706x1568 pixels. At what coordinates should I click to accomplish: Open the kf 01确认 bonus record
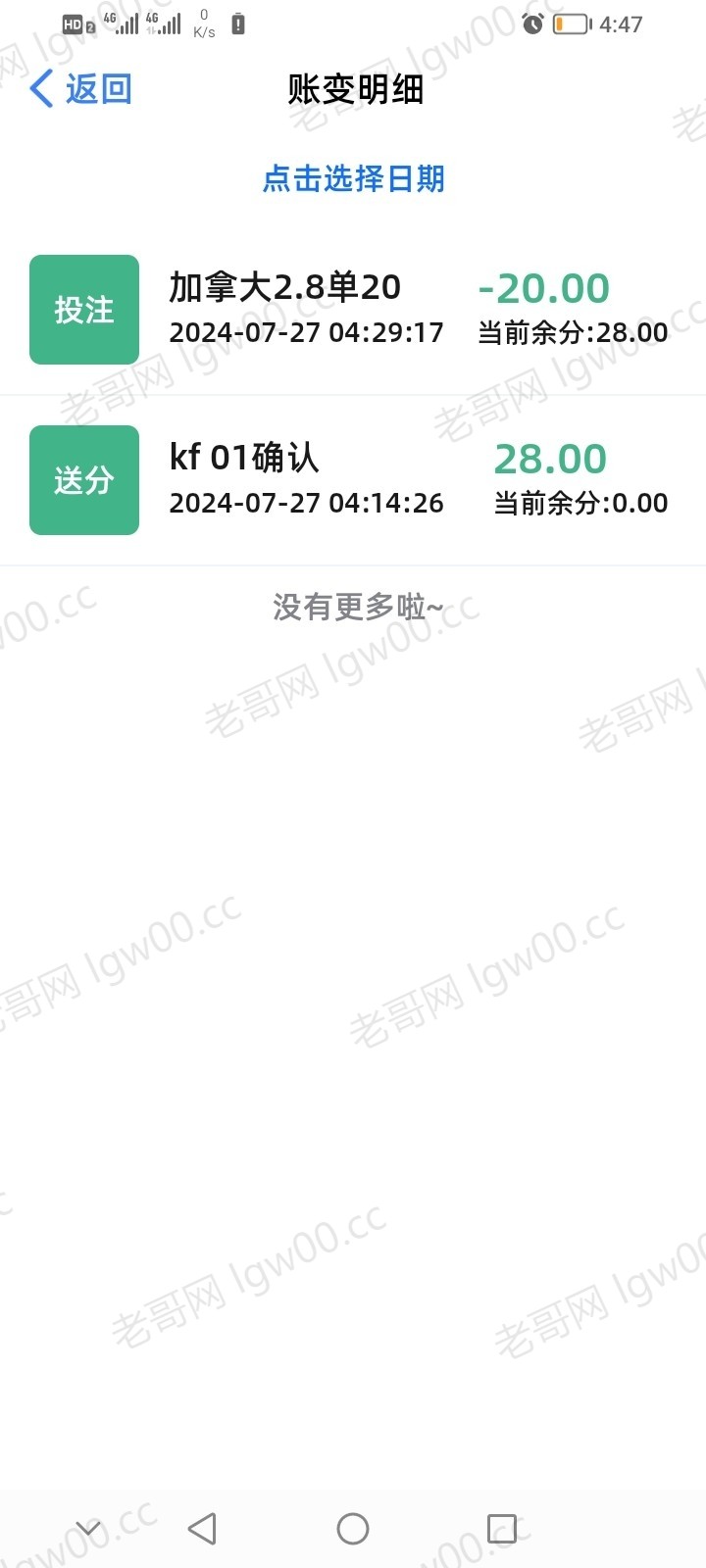pos(353,480)
